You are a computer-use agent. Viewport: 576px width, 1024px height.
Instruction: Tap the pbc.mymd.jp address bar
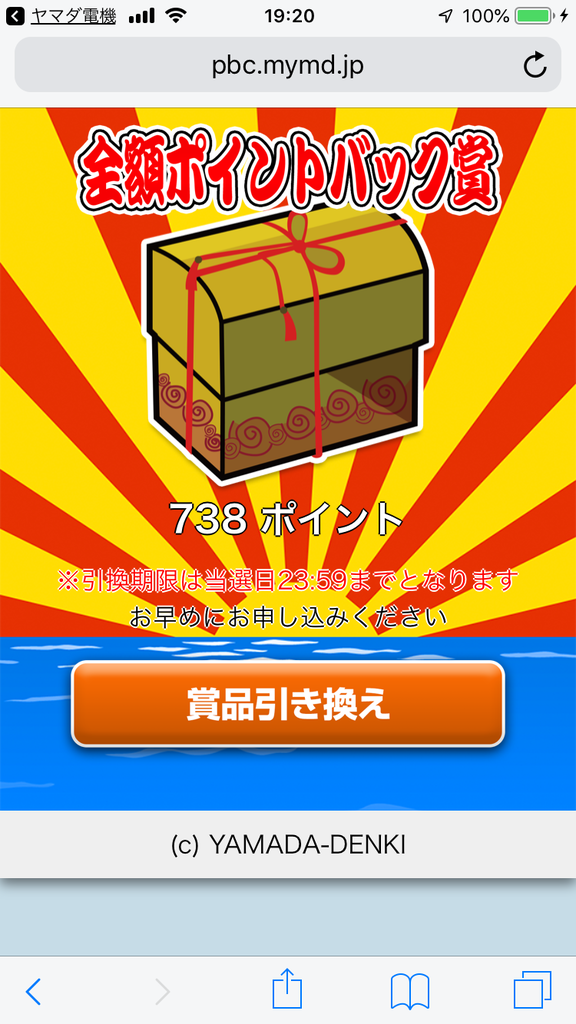[288, 65]
